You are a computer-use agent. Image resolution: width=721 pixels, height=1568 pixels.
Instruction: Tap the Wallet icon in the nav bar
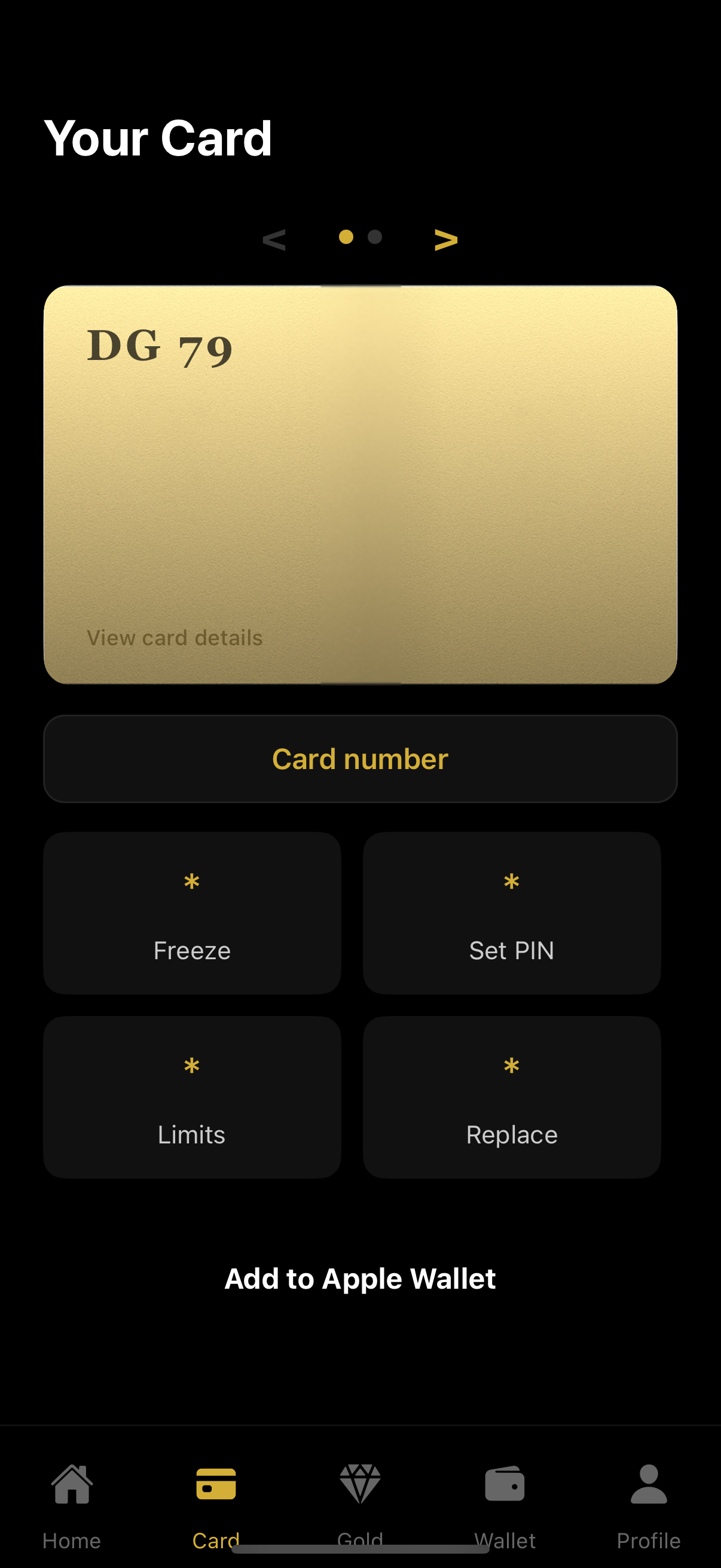click(506, 1483)
